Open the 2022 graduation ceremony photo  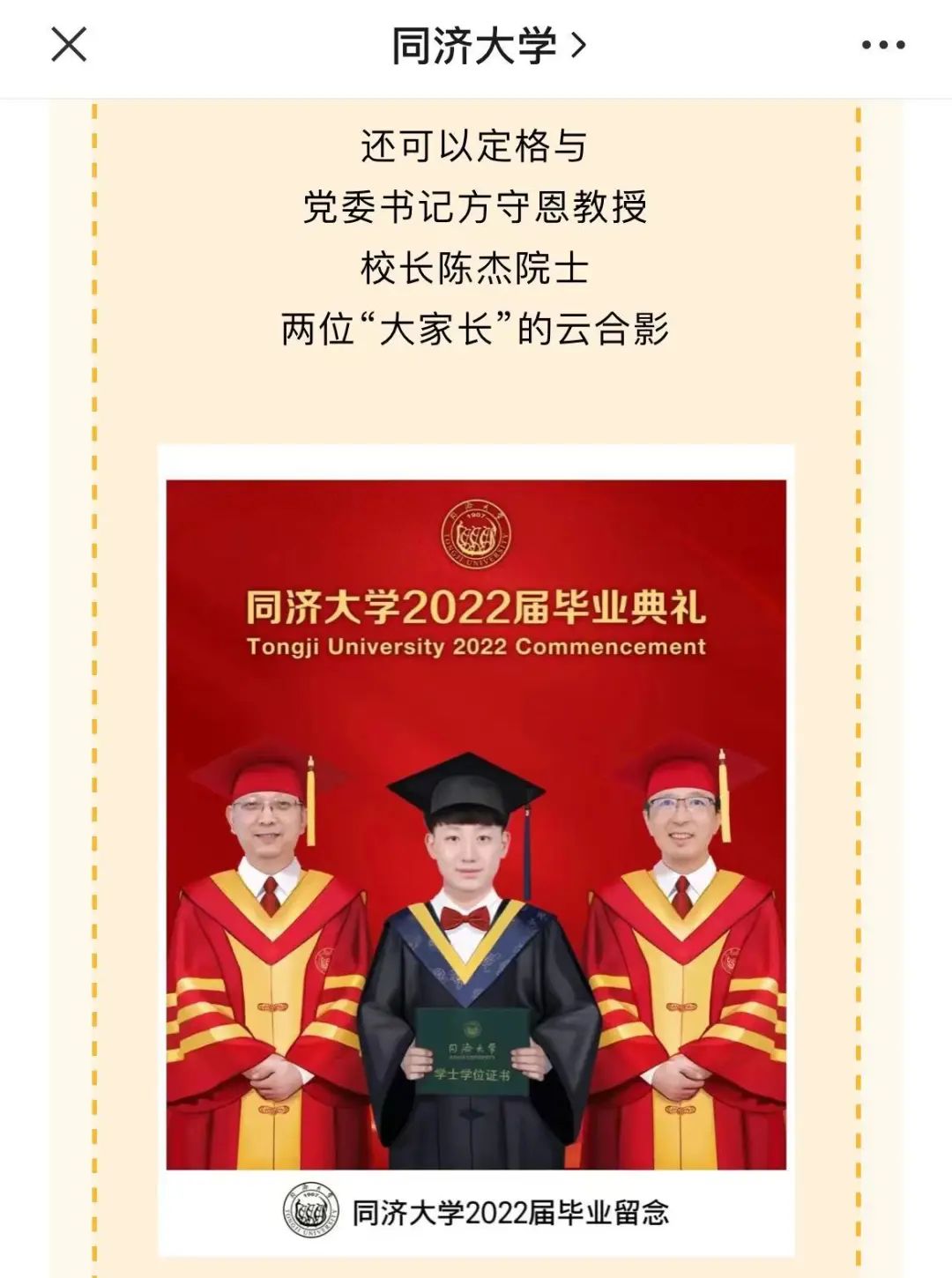tap(476, 824)
